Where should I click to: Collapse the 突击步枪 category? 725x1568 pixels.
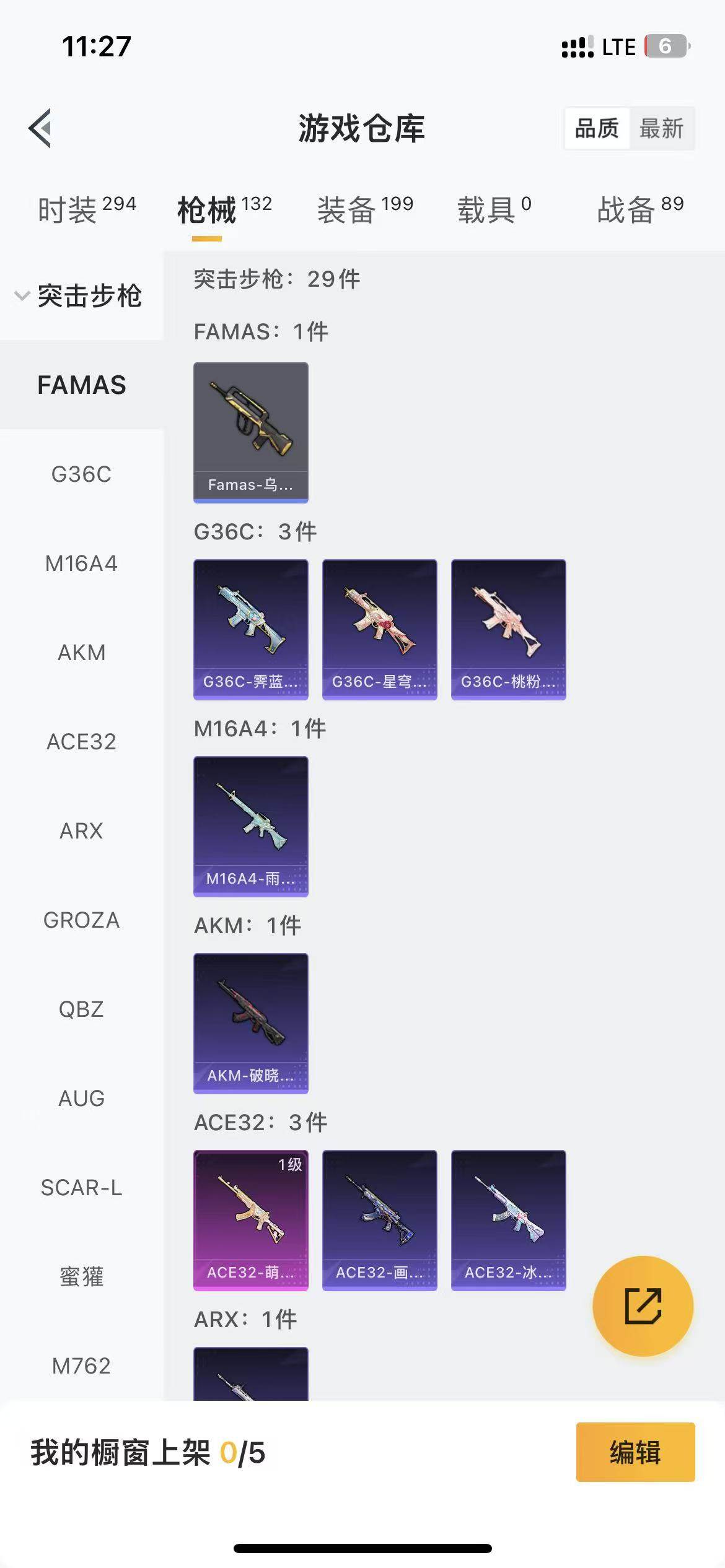pyautogui.click(x=81, y=296)
